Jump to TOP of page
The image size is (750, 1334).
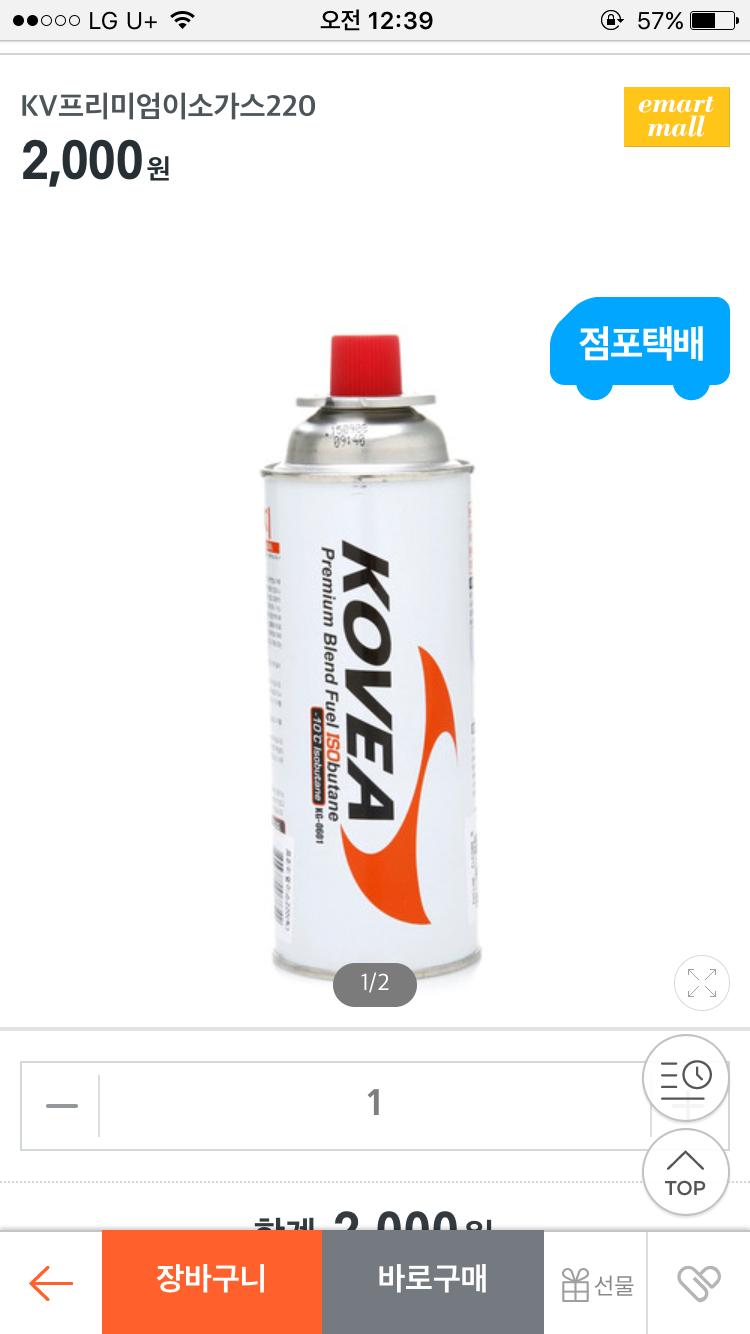tap(685, 1173)
